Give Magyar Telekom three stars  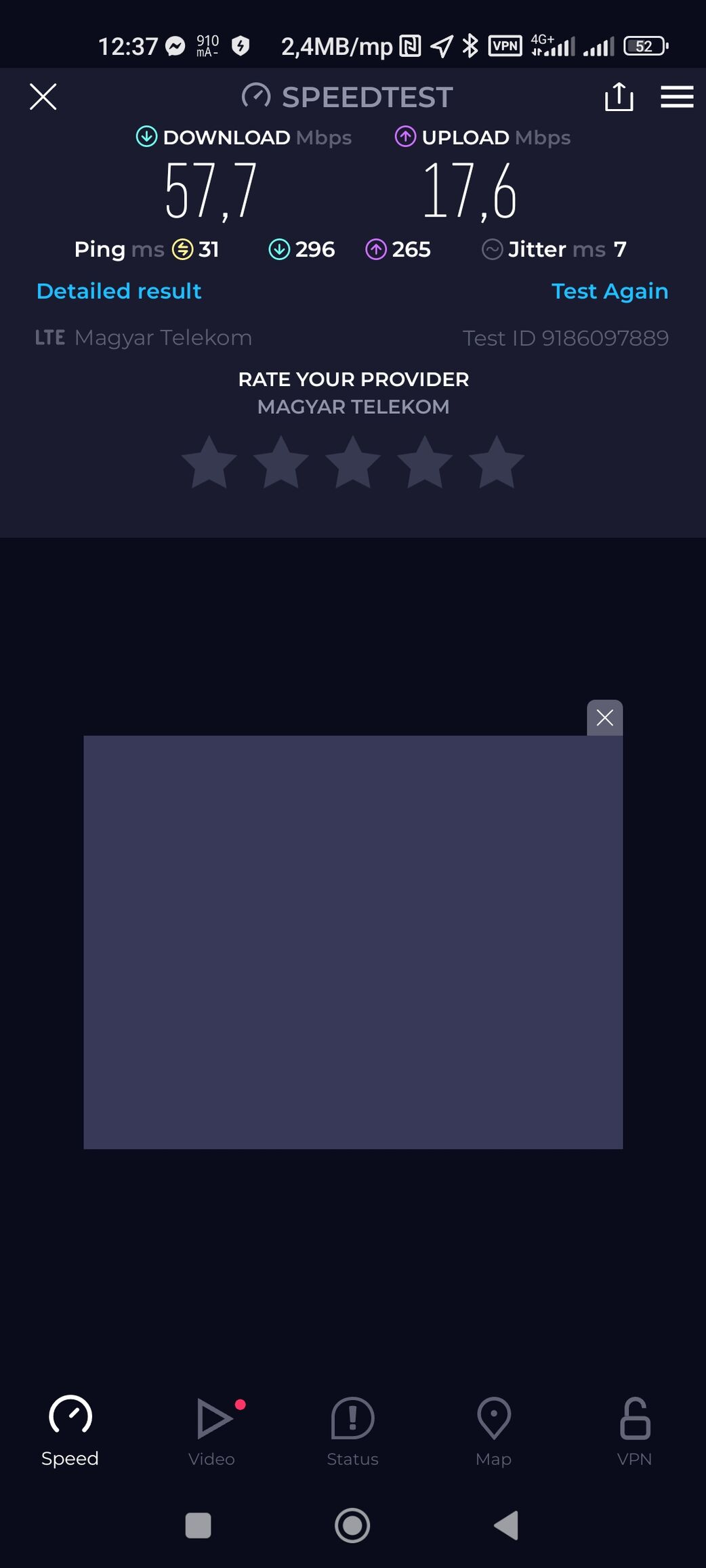click(x=353, y=463)
